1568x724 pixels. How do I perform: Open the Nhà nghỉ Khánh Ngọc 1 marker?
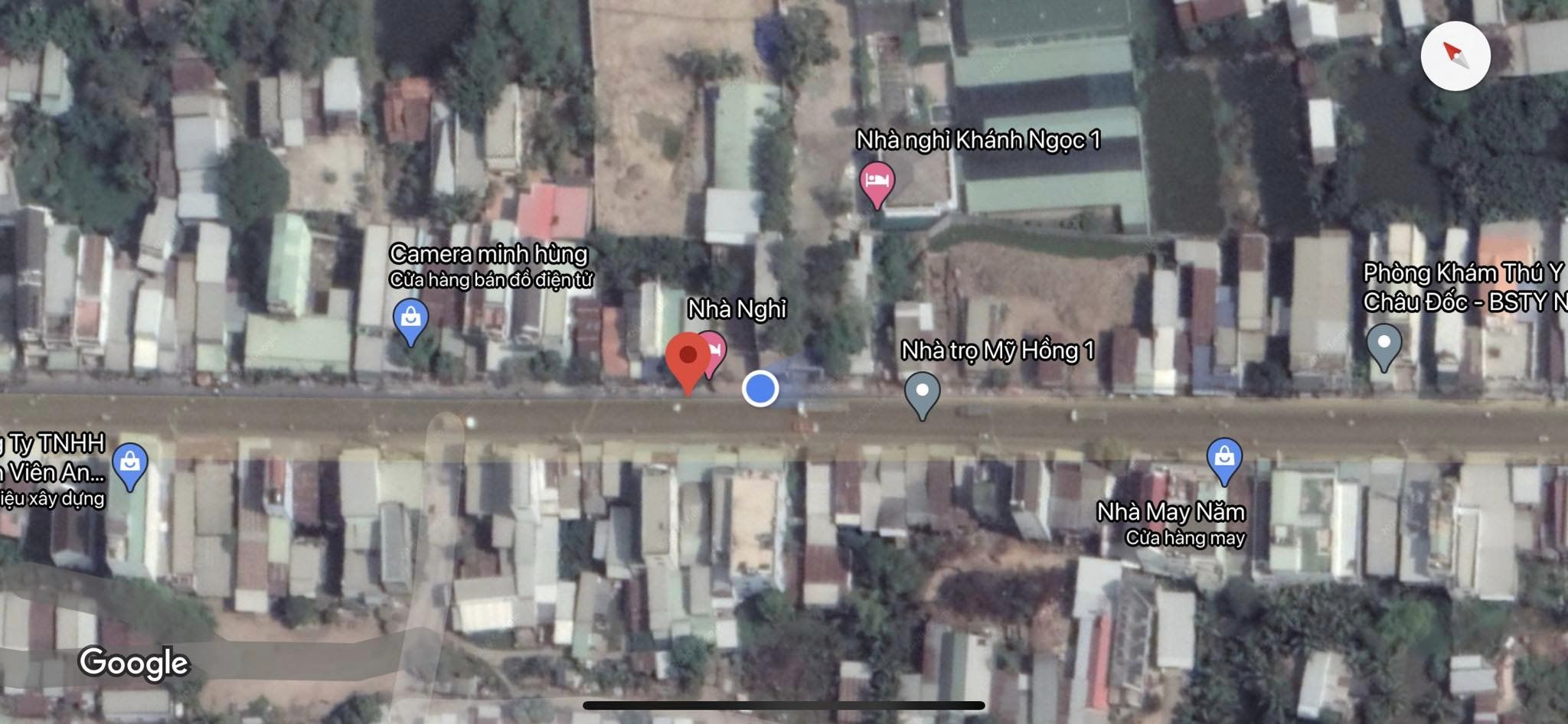(x=877, y=183)
